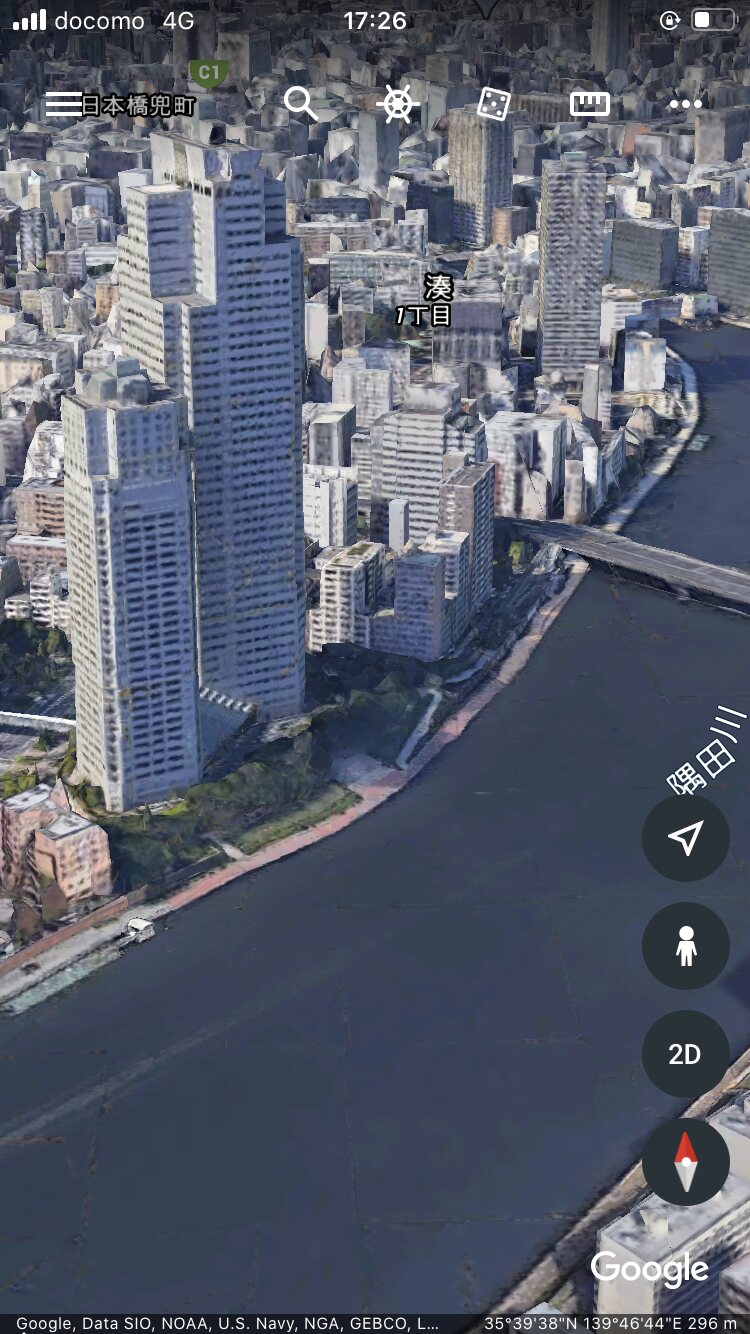Viewport: 750px width, 1334px height.
Task: Open the ruler measure tool
Action: click(x=590, y=104)
